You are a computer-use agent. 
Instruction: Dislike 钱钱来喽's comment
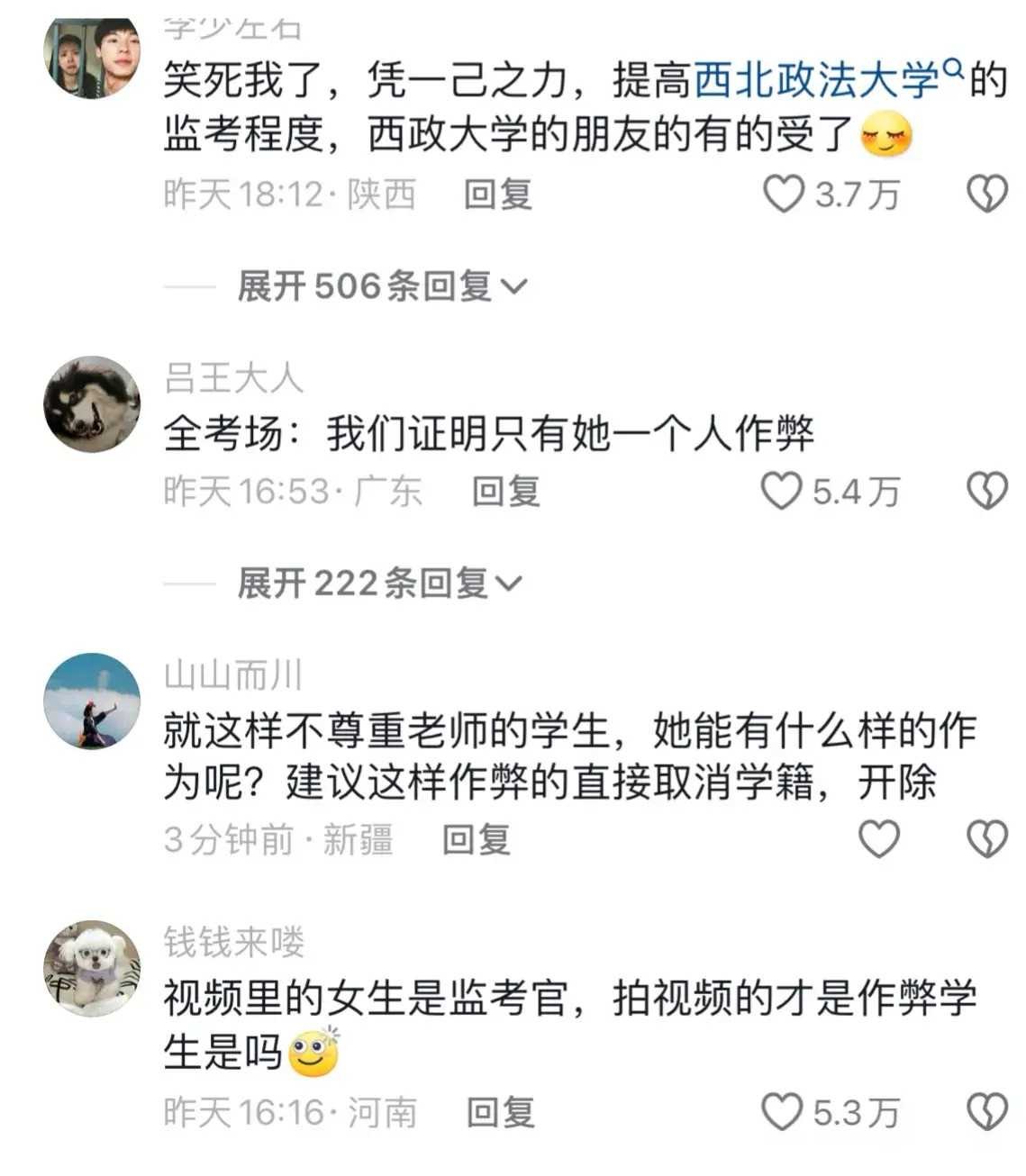pos(986,1113)
